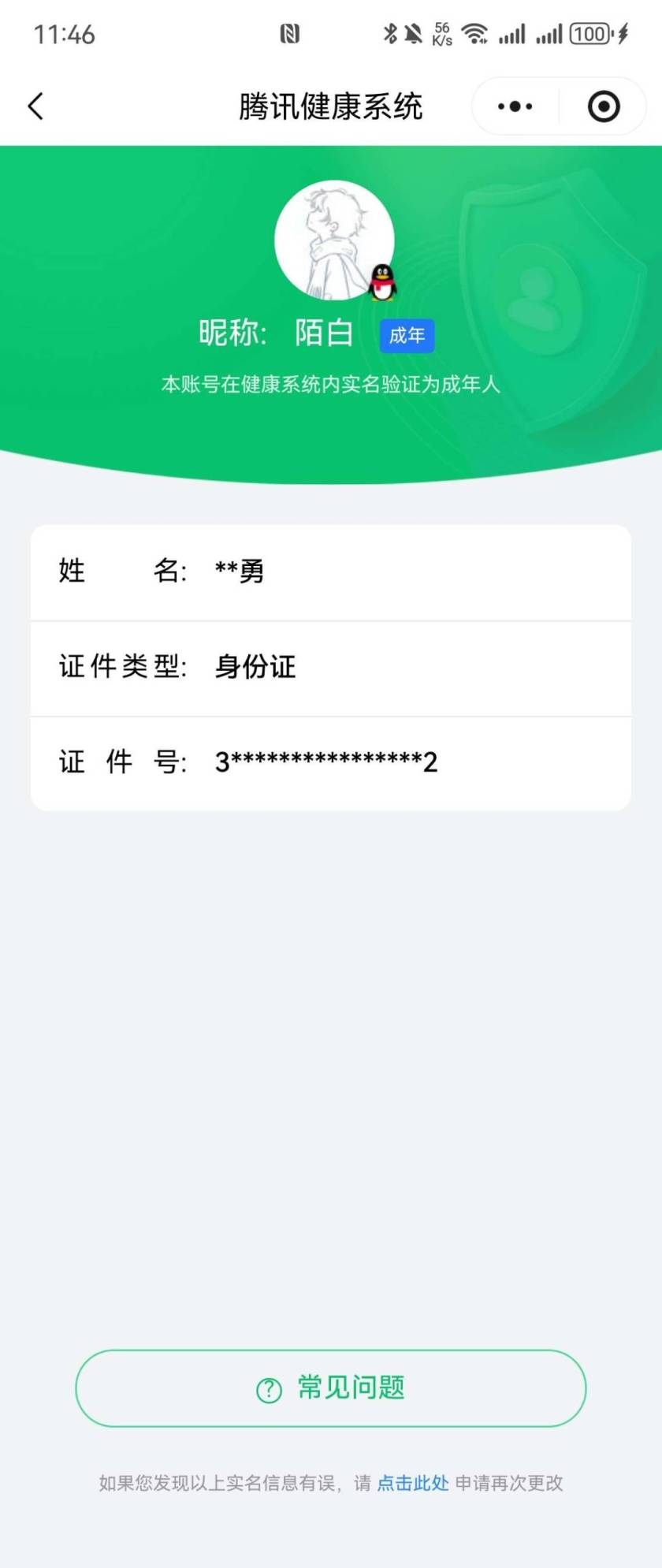Tap the 腾讯健康系统 title bar
The width and height of the screenshot is (662, 1568).
[331, 105]
